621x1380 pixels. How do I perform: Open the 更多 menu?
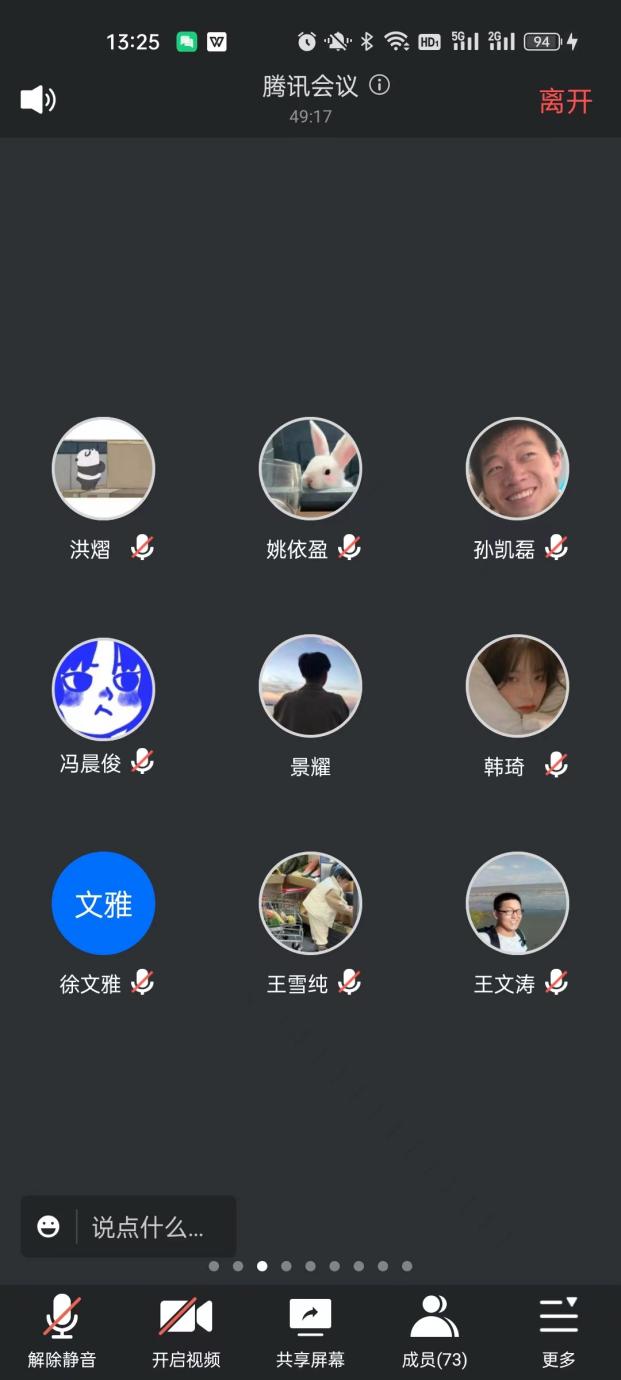tap(559, 1330)
